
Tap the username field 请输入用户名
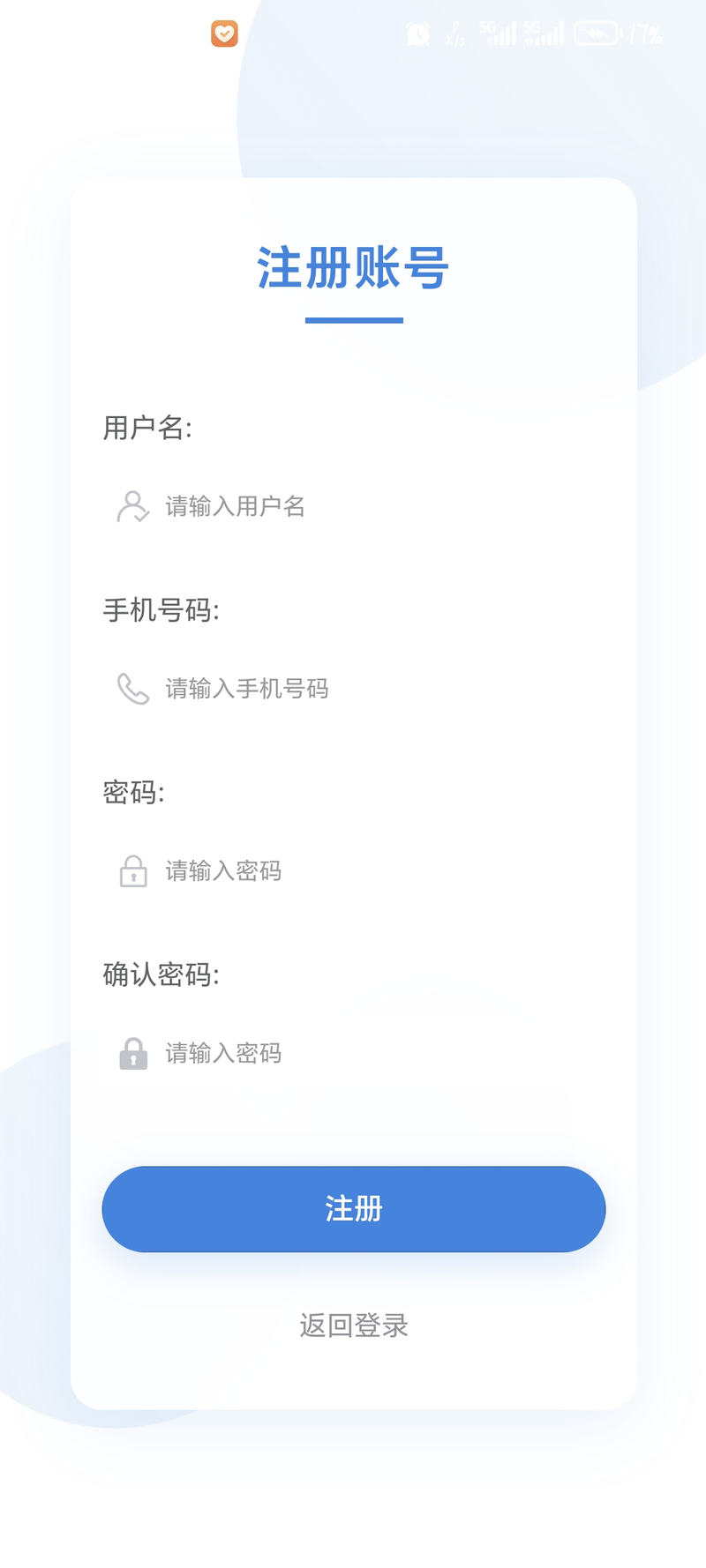pos(353,507)
